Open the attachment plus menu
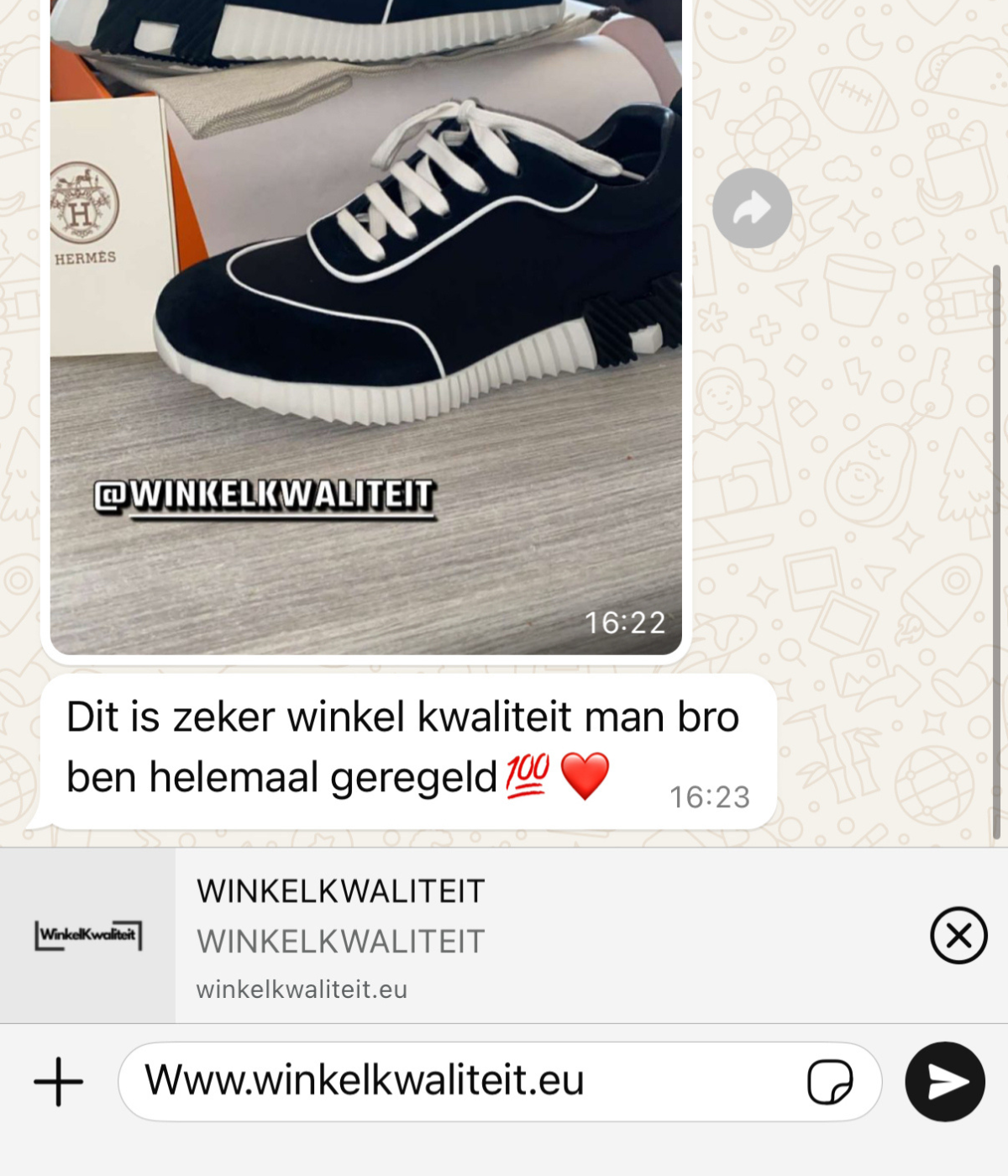Screen dimensions: 1008x1176 click(x=58, y=1081)
